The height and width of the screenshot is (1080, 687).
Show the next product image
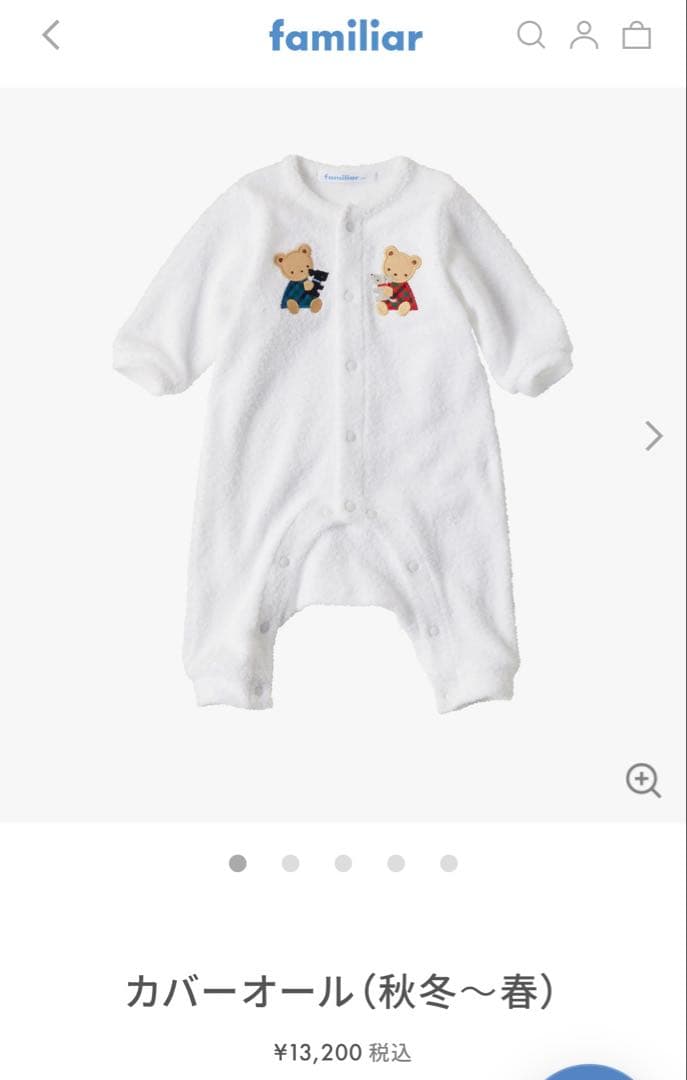click(x=653, y=435)
